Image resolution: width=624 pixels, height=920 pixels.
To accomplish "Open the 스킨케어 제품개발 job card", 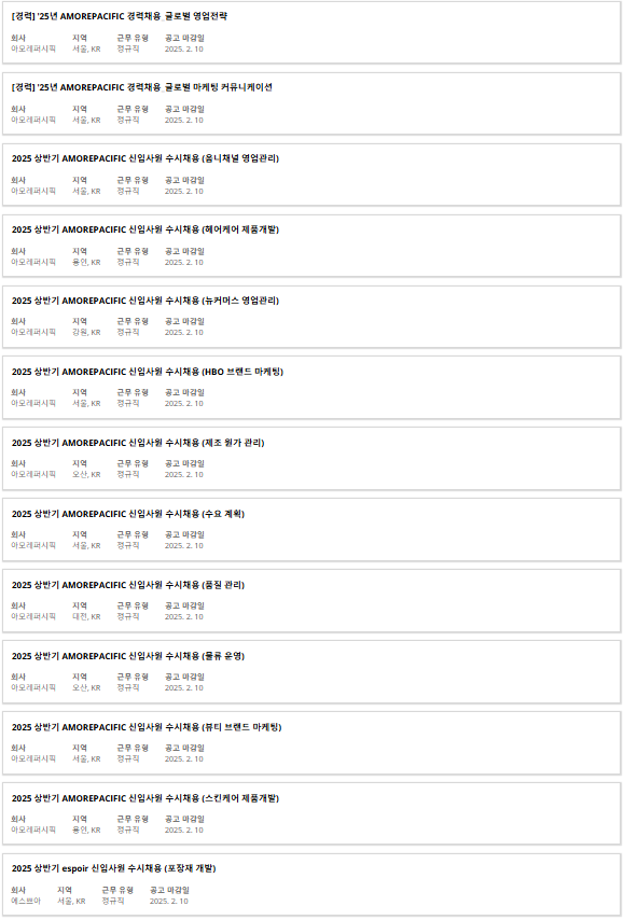I will click(x=146, y=798).
